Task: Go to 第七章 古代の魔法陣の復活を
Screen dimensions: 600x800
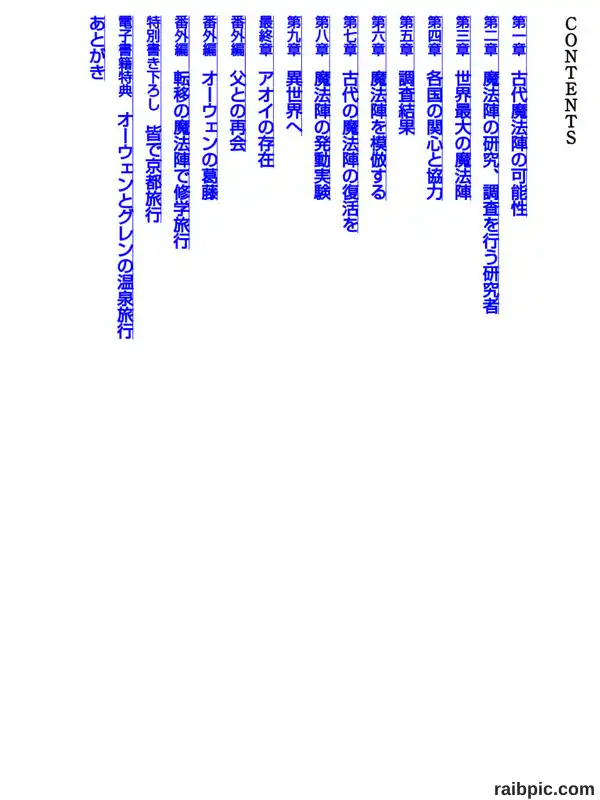Action: pyautogui.click(x=351, y=124)
